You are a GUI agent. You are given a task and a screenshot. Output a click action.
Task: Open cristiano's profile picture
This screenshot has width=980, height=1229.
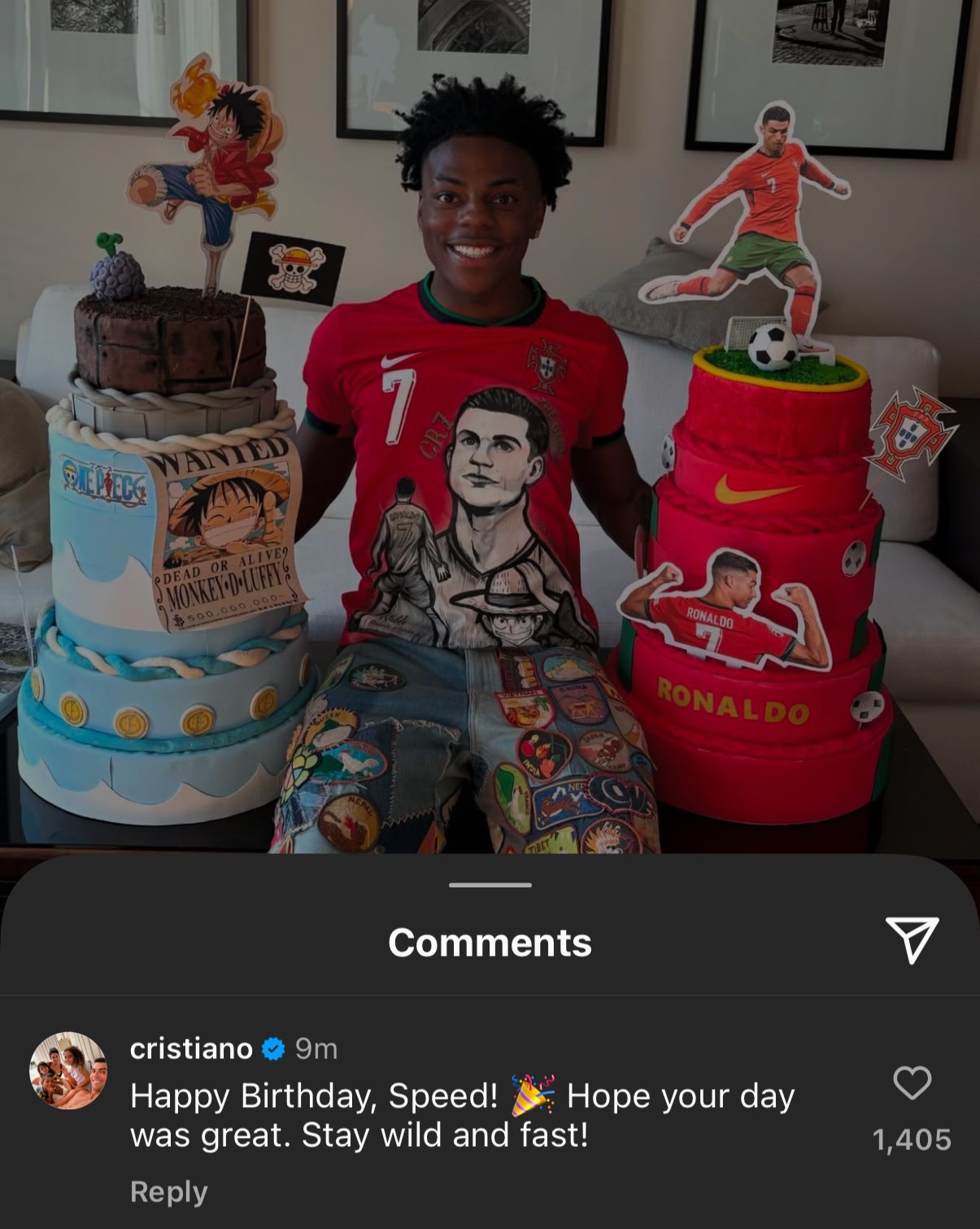[68, 1070]
